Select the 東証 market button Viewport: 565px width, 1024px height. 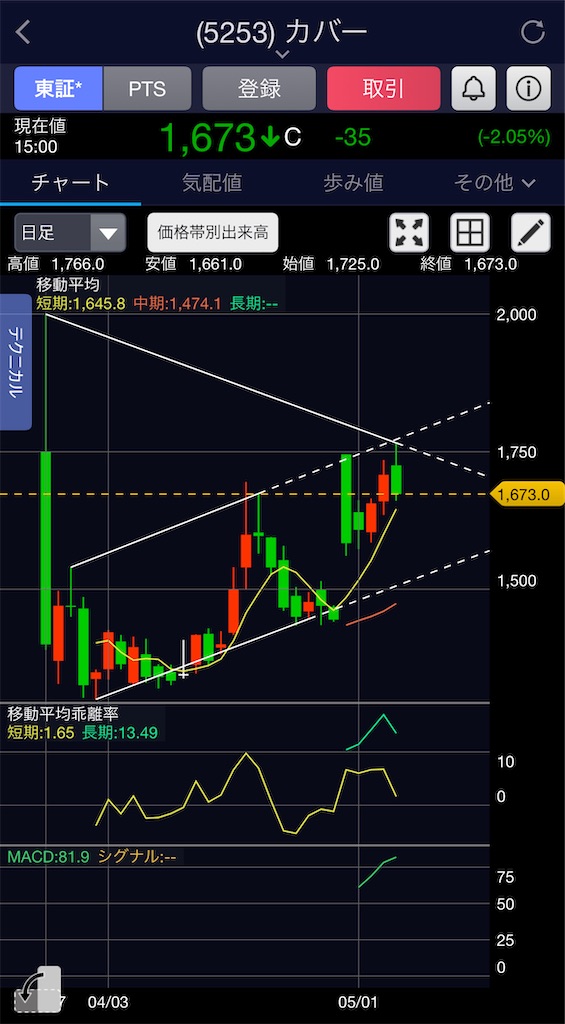[x=58, y=89]
